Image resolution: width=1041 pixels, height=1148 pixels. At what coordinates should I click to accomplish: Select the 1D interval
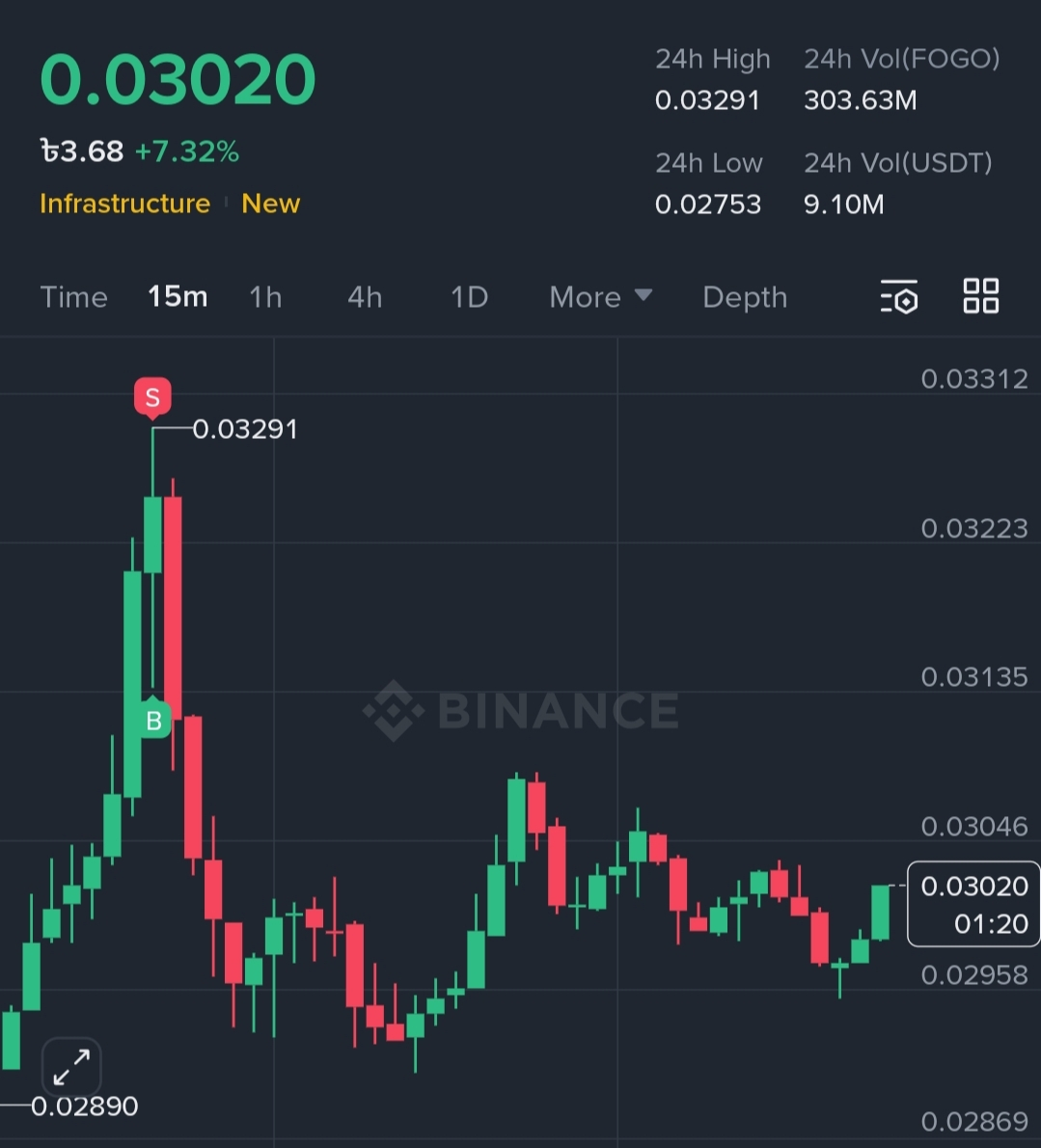click(469, 297)
